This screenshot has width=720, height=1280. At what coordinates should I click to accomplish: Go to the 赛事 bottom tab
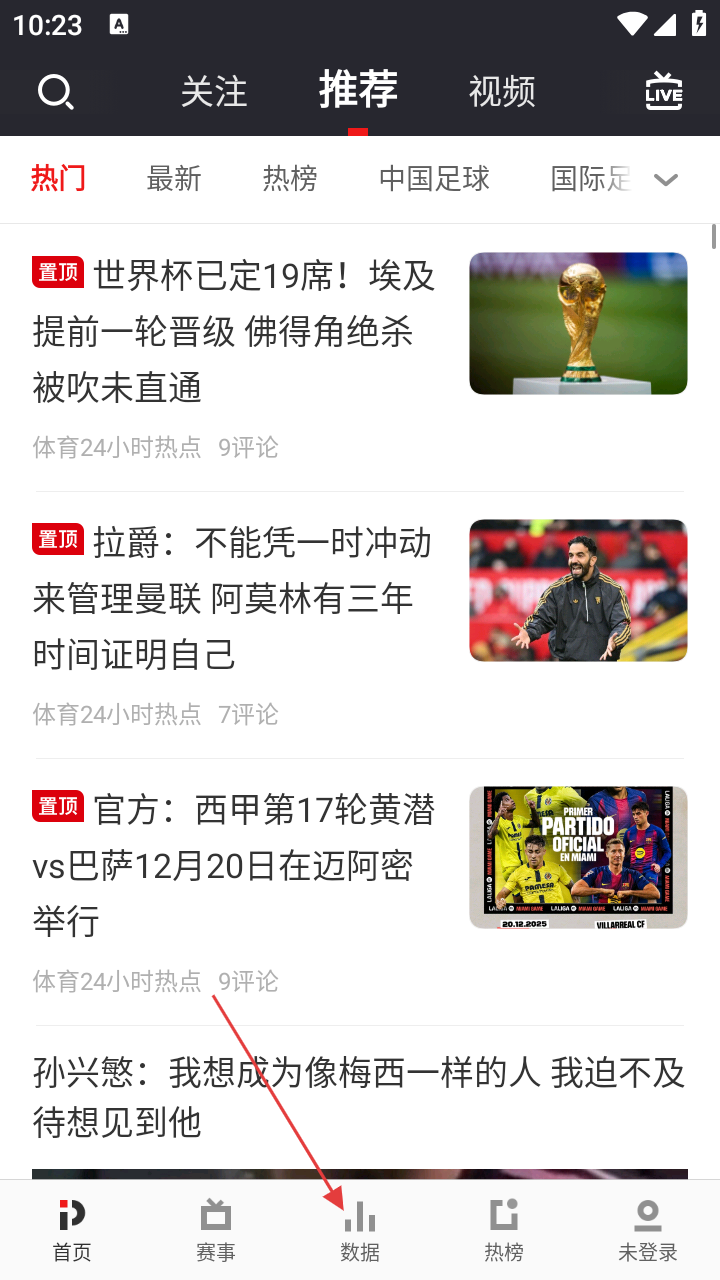(x=216, y=1230)
